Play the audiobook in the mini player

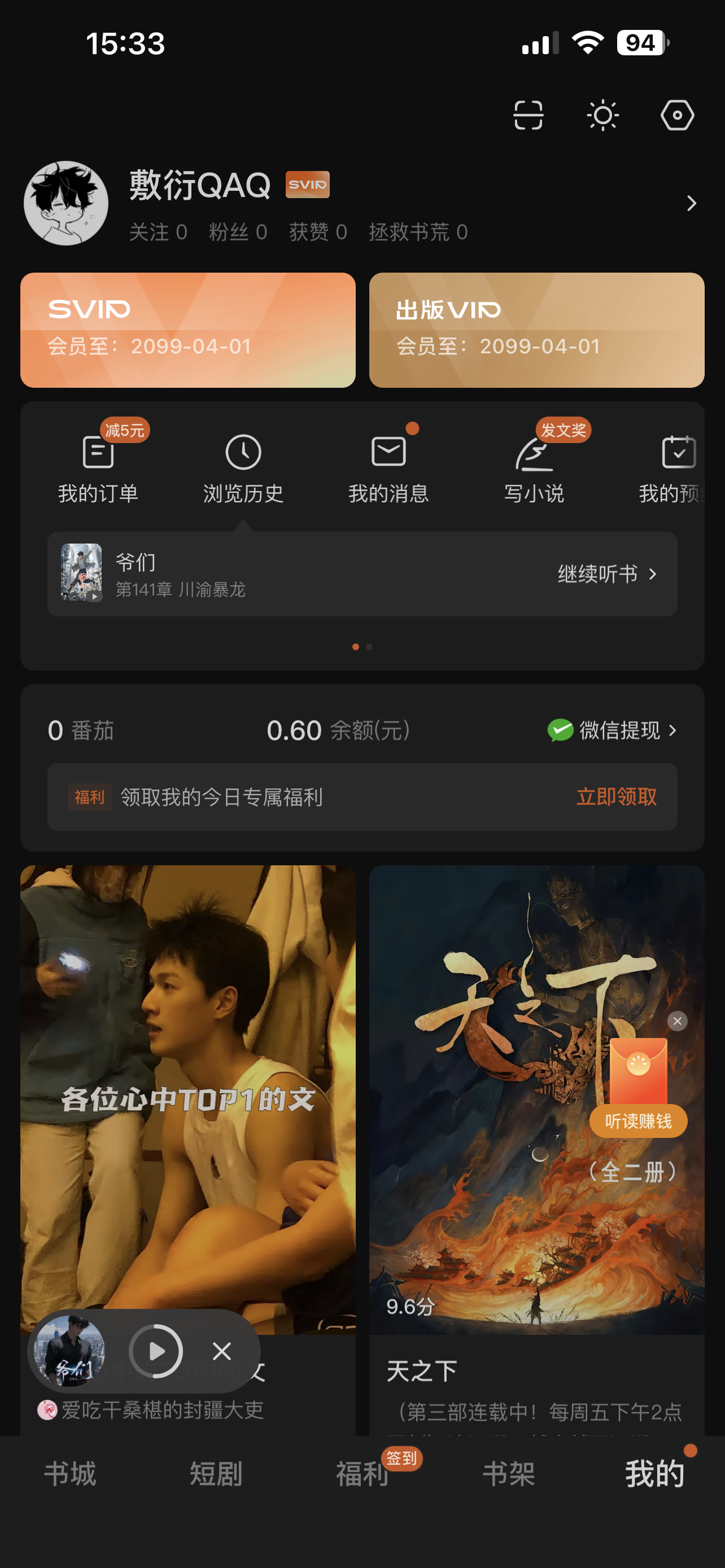(x=156, y=1351)
